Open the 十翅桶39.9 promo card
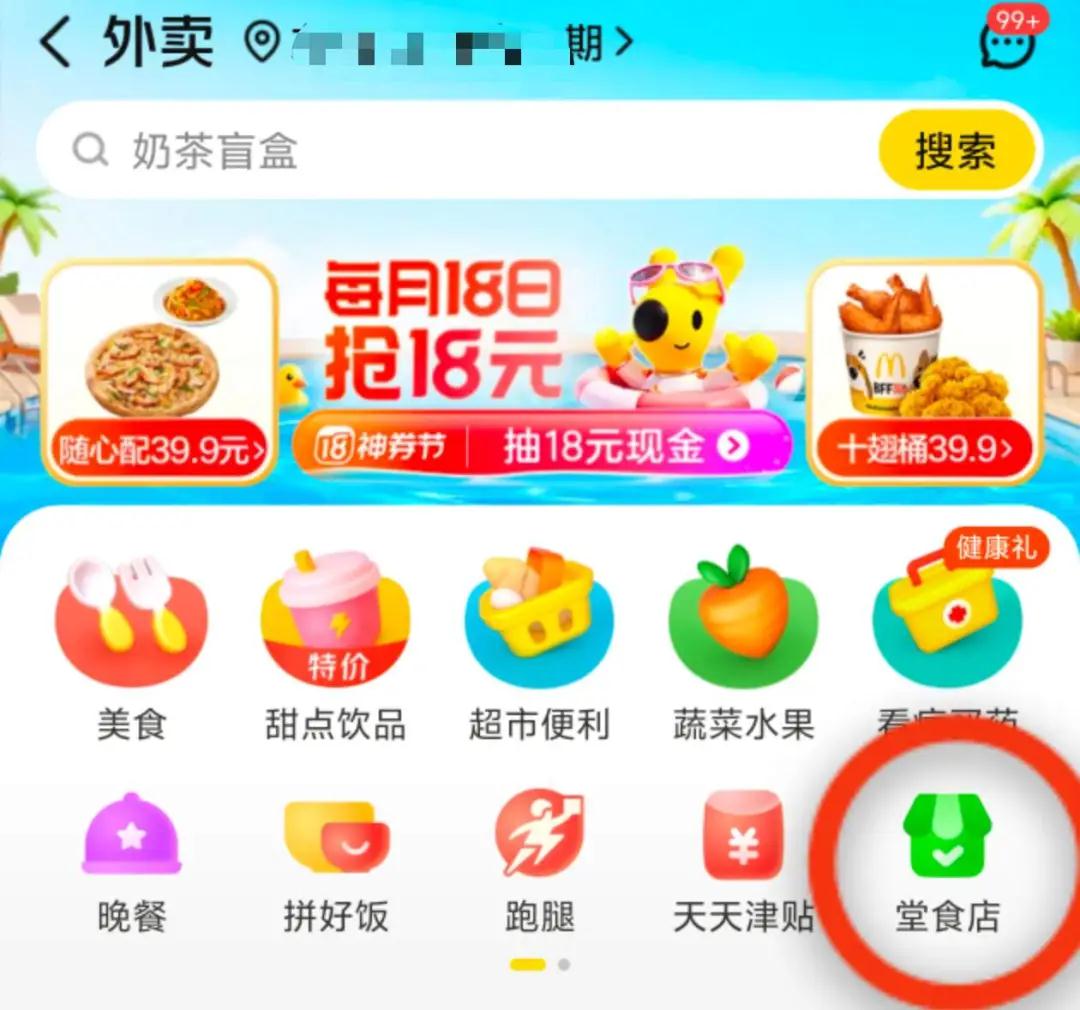The image size is (1080, 1010). pos(925,372)
